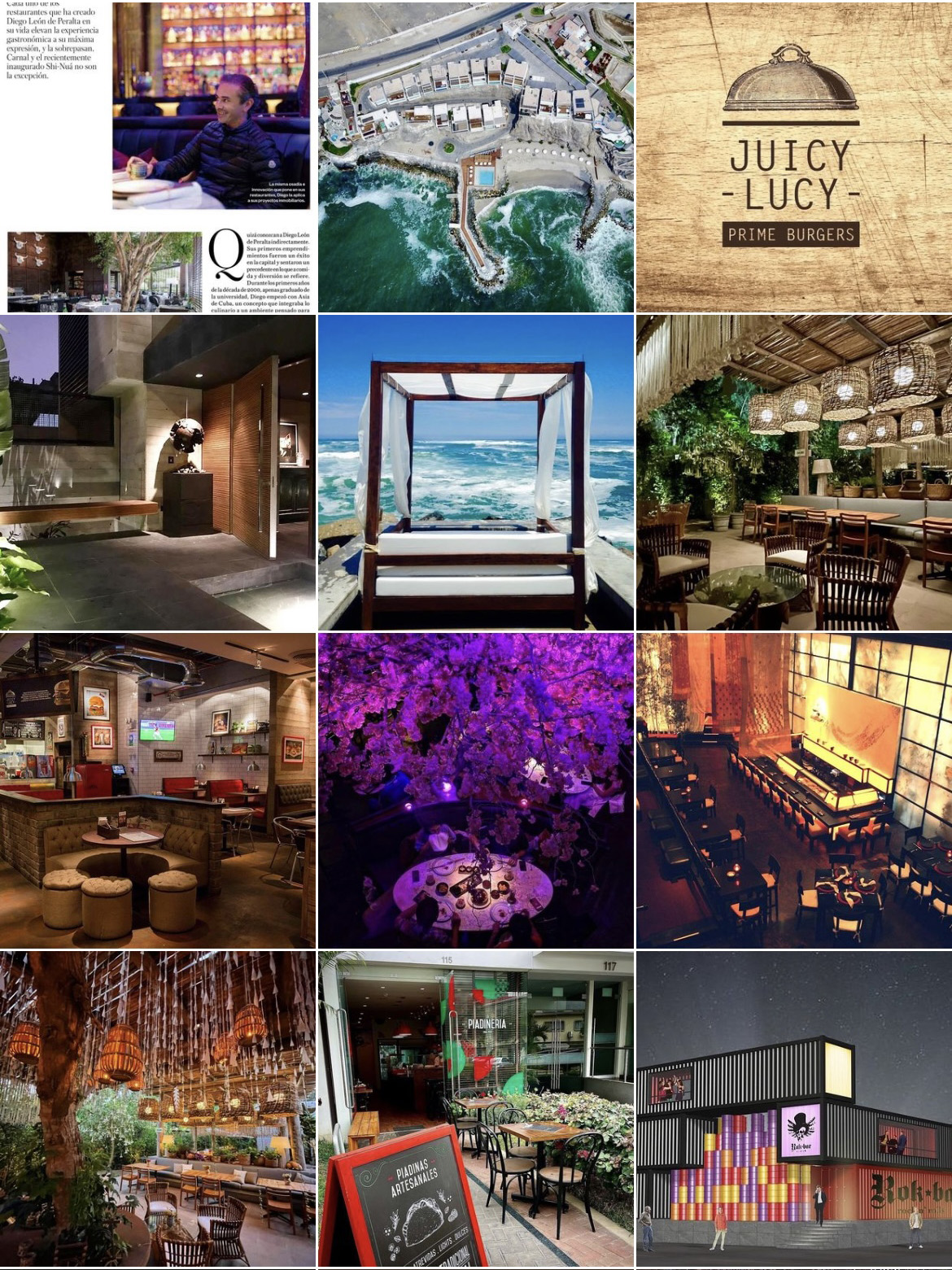952x1270 pixels.
Task: View the terrace with wicker lamps post
Action: click(793, 472)
